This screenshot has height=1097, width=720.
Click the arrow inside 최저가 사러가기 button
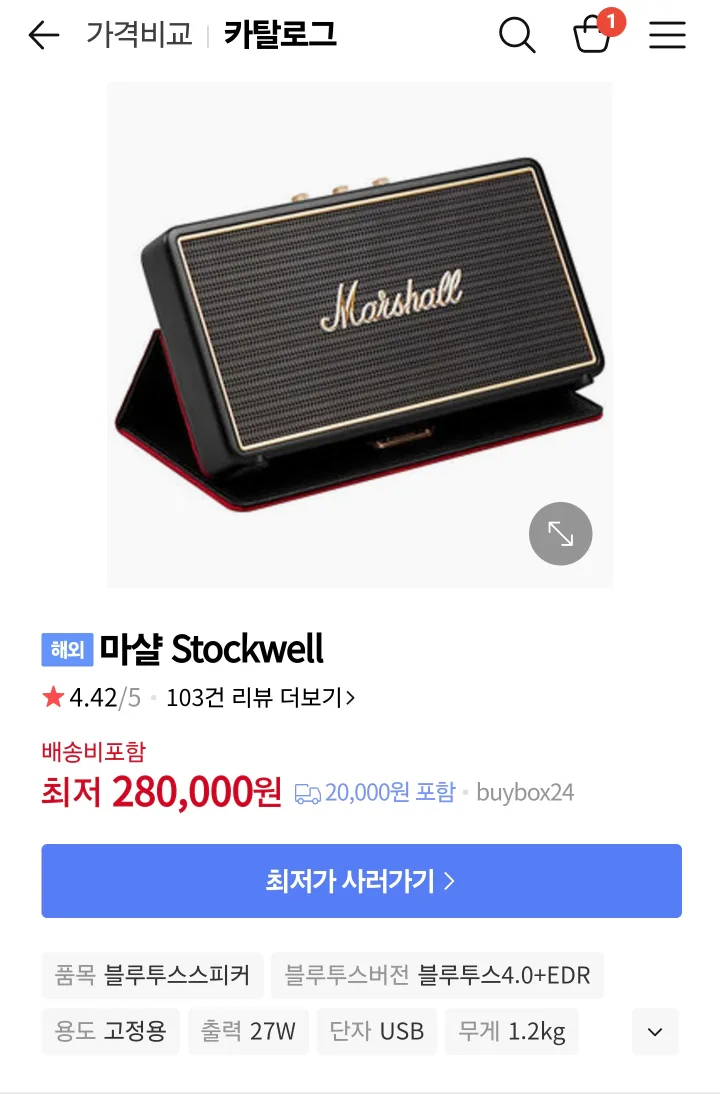click(451, 881)
